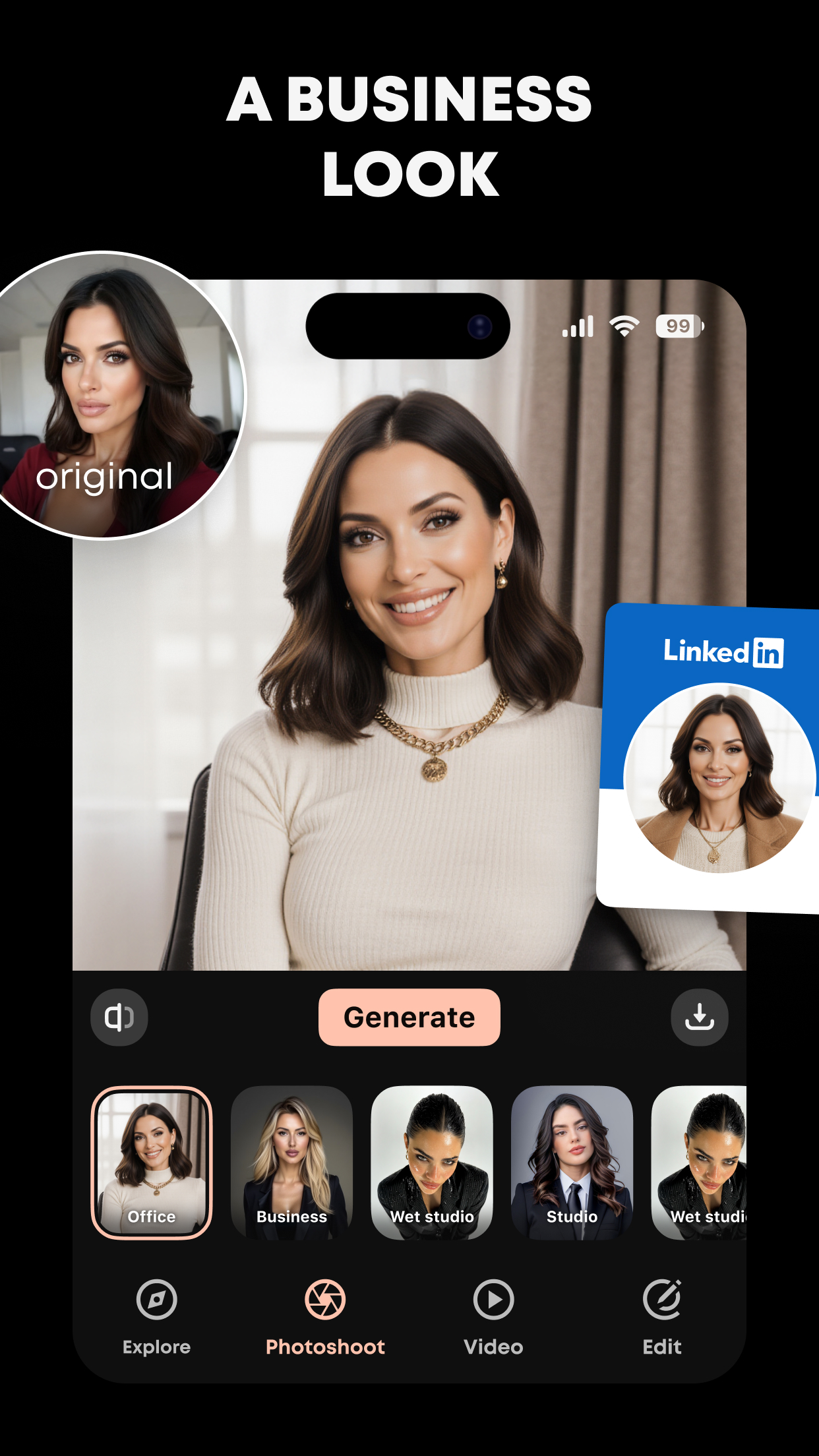The image size is (819, 1456).
Task: Toggle the before/after compare icon
Action: (x=119, y=1017)
